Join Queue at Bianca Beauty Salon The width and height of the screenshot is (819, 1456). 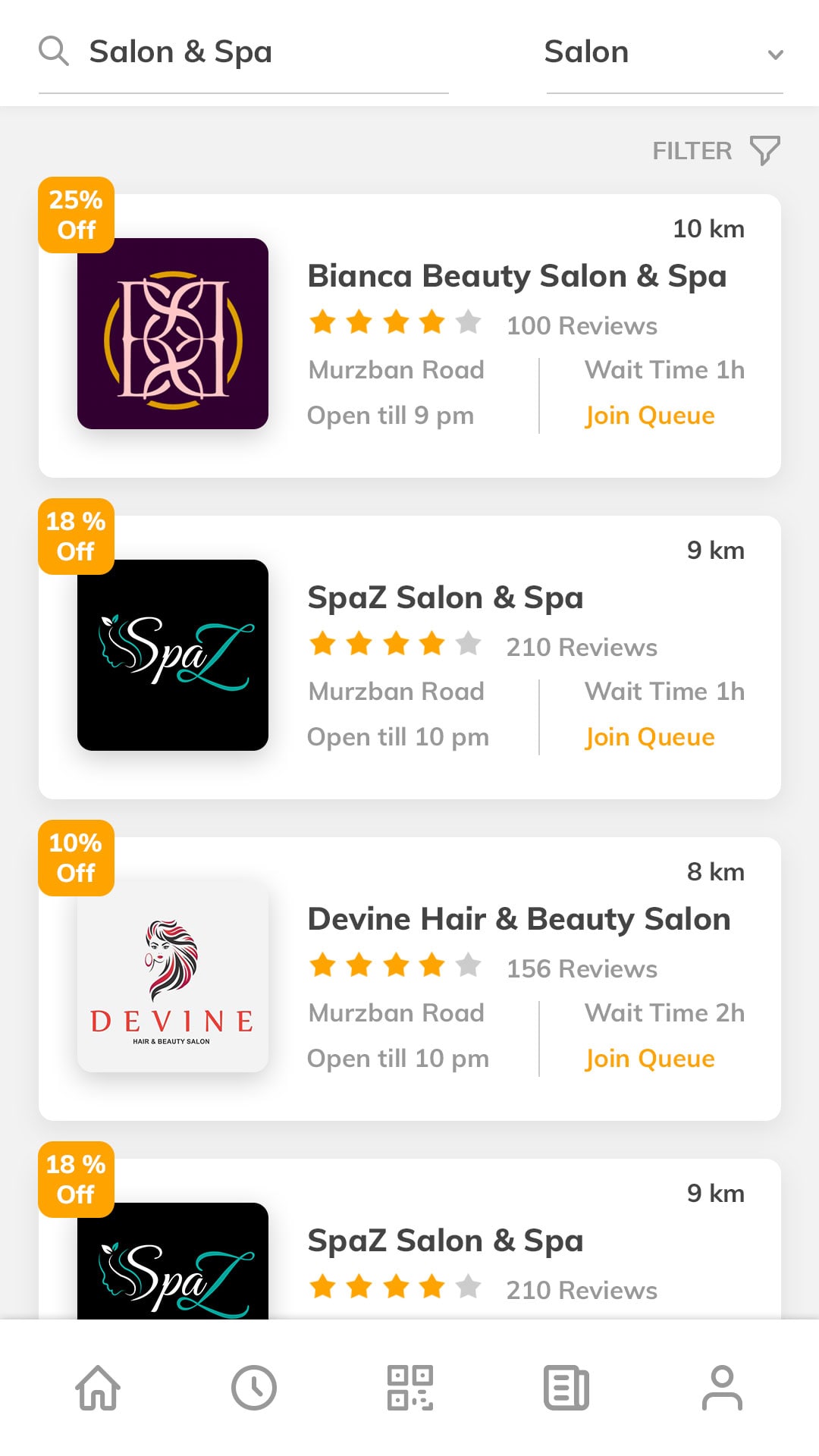[649, 416]
